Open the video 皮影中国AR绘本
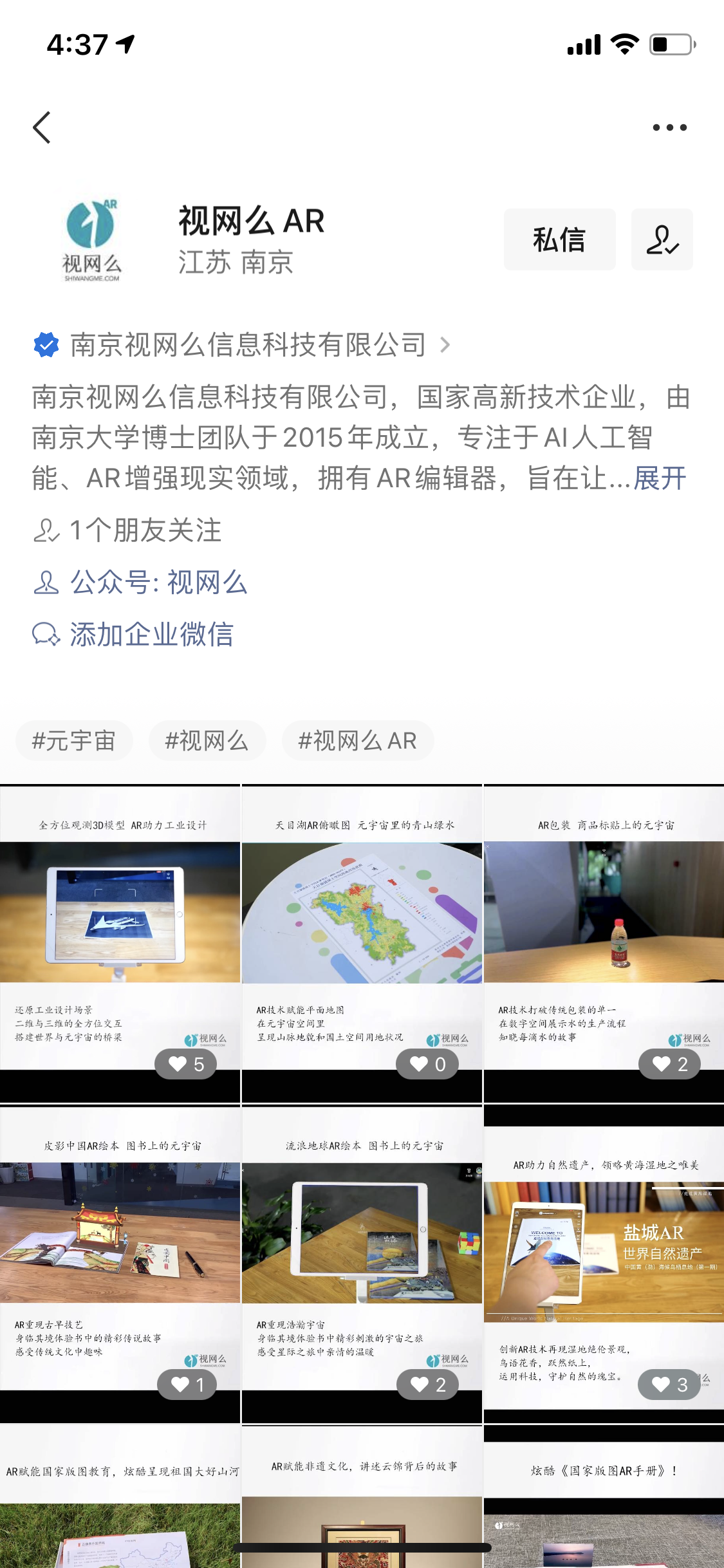 click(x=120, y=1264)
